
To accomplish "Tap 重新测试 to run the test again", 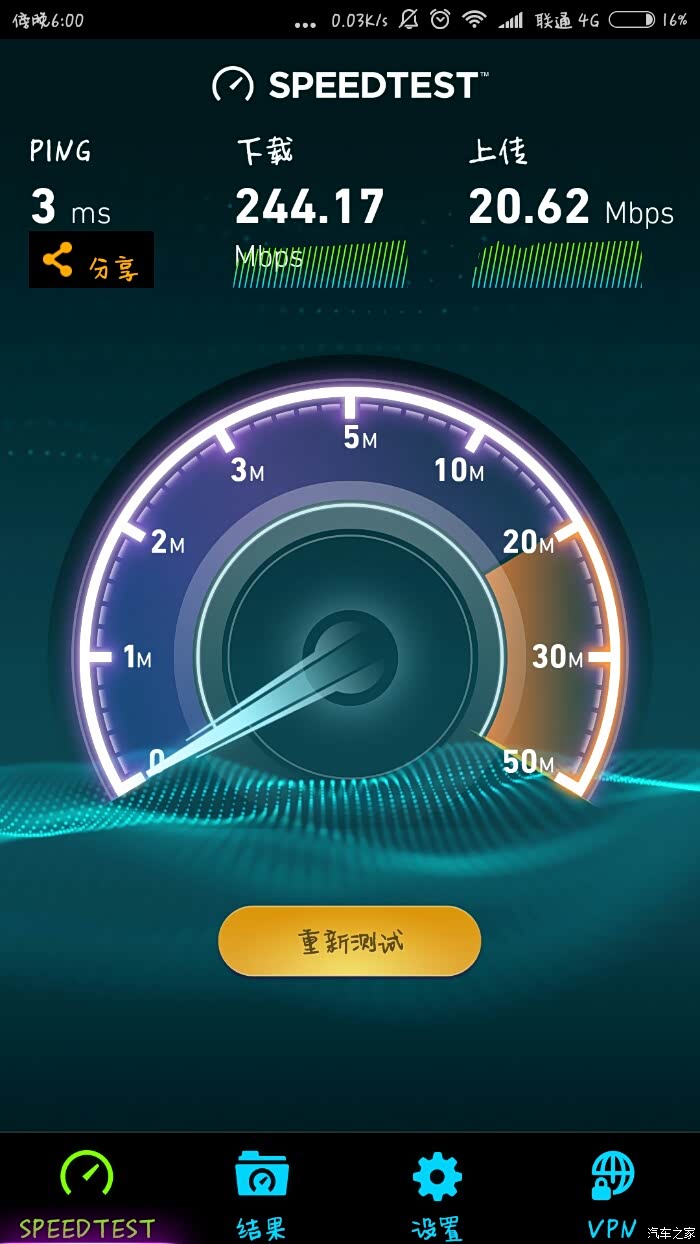I will pyautogui.click(x=350, y=941).
